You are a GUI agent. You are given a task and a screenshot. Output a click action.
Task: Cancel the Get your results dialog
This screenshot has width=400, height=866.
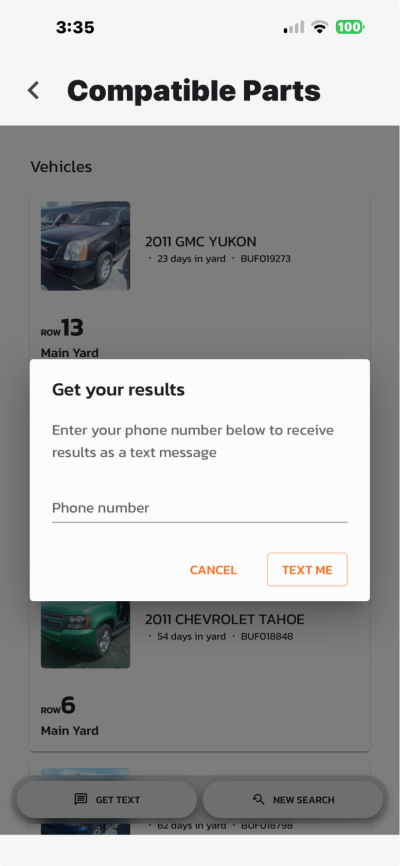point(213,570)
